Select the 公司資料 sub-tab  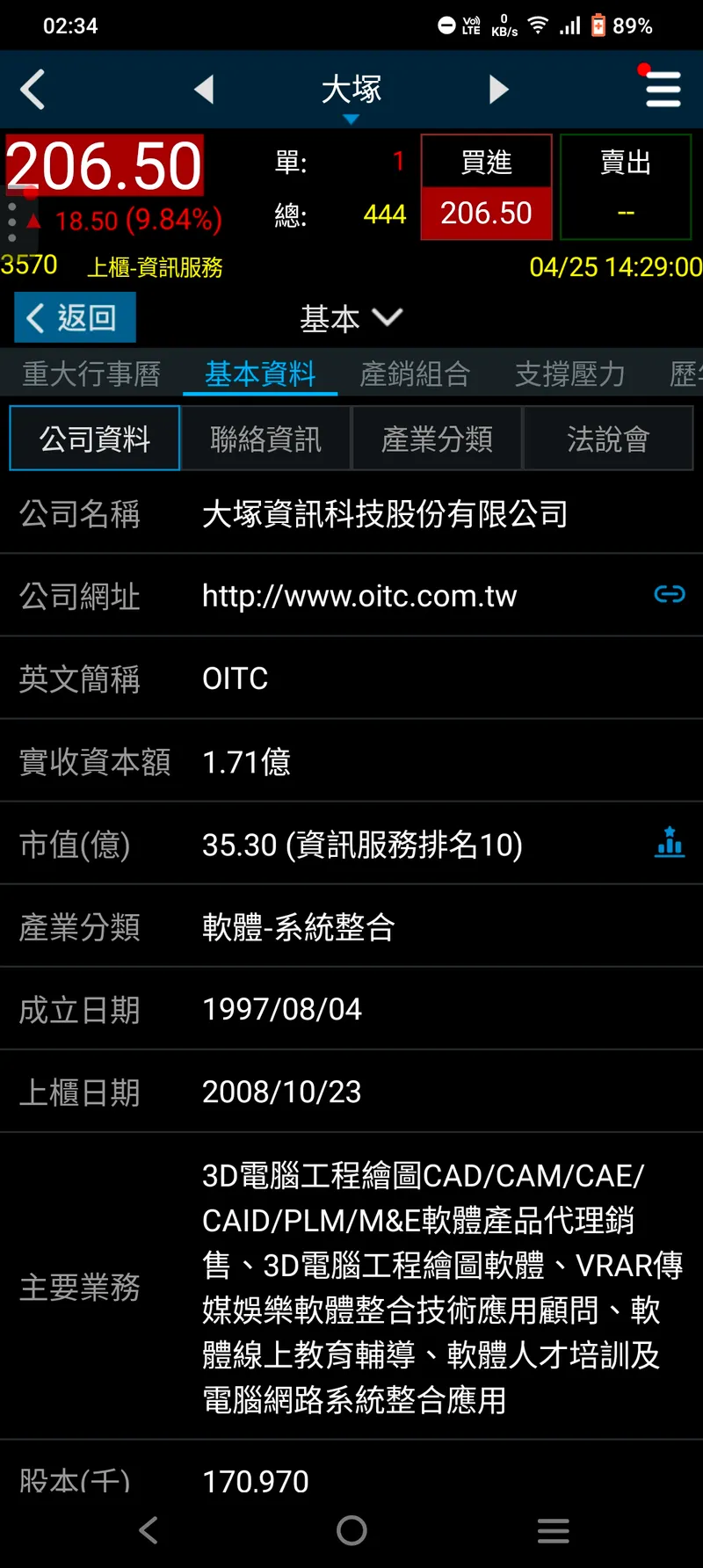[x=95, y=439]
